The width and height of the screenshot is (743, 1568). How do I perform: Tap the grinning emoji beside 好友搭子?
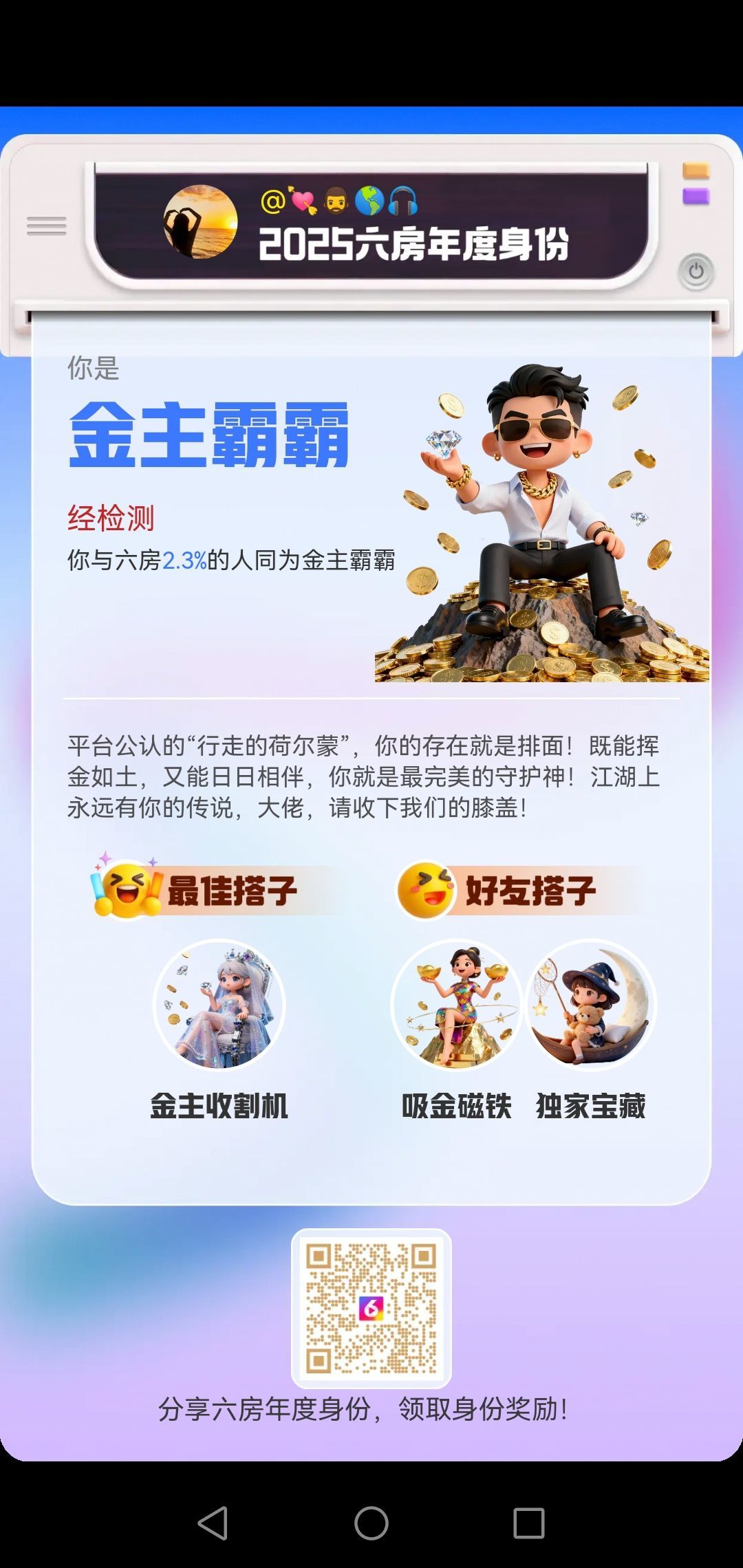(427, 887)
